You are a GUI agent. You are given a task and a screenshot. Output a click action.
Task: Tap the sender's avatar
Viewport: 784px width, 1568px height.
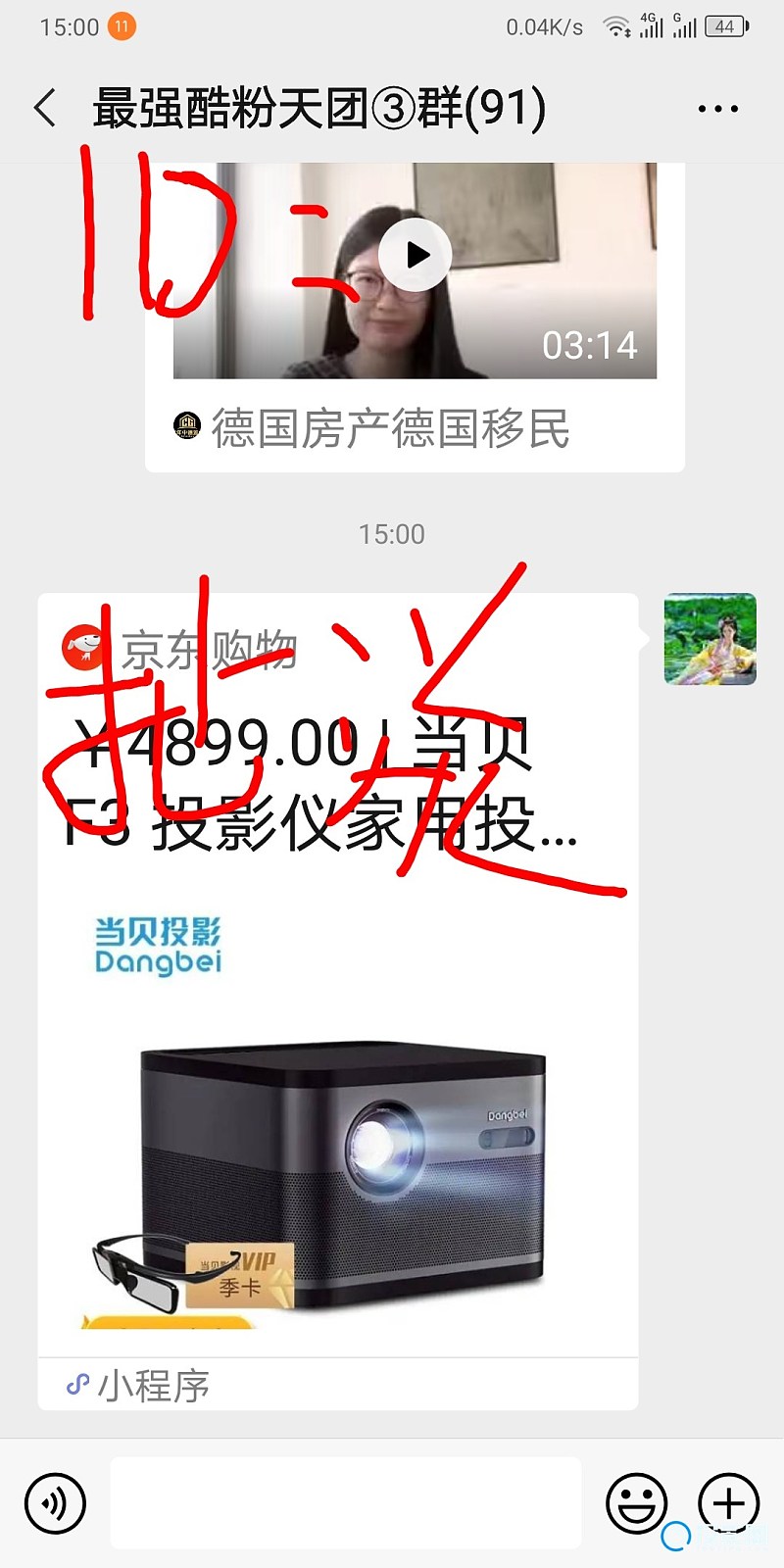(710, 639)
